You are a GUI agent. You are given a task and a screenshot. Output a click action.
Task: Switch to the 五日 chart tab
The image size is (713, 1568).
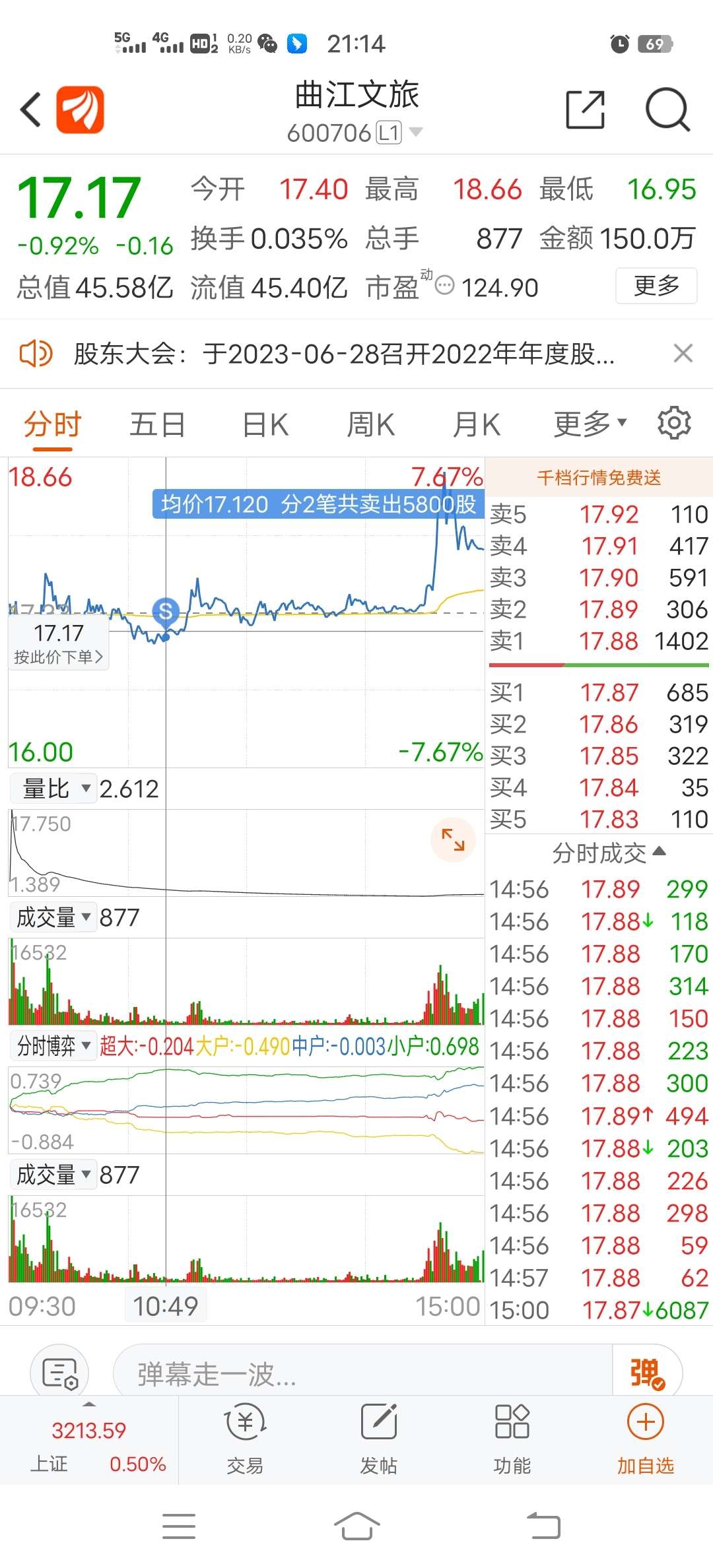point(157,424)
